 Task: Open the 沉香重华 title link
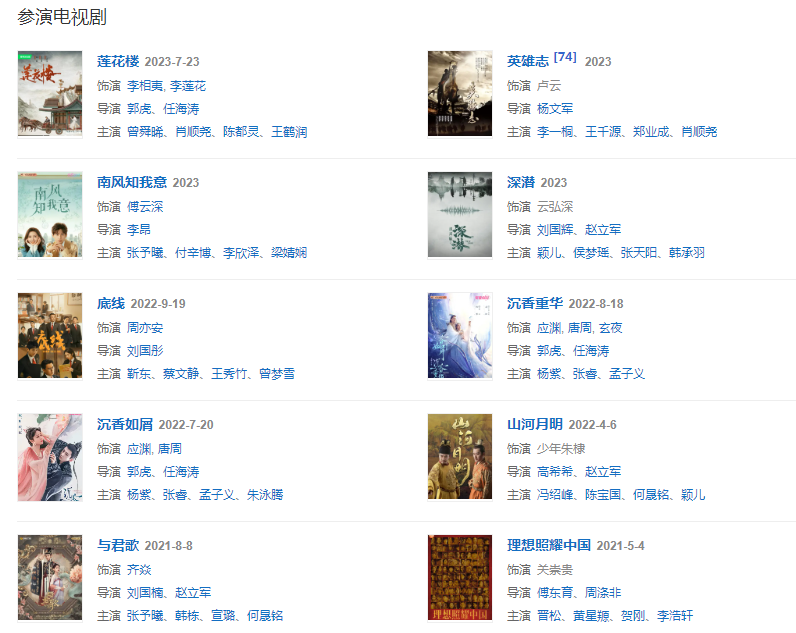pyautogui.click(x=535, y=303)
